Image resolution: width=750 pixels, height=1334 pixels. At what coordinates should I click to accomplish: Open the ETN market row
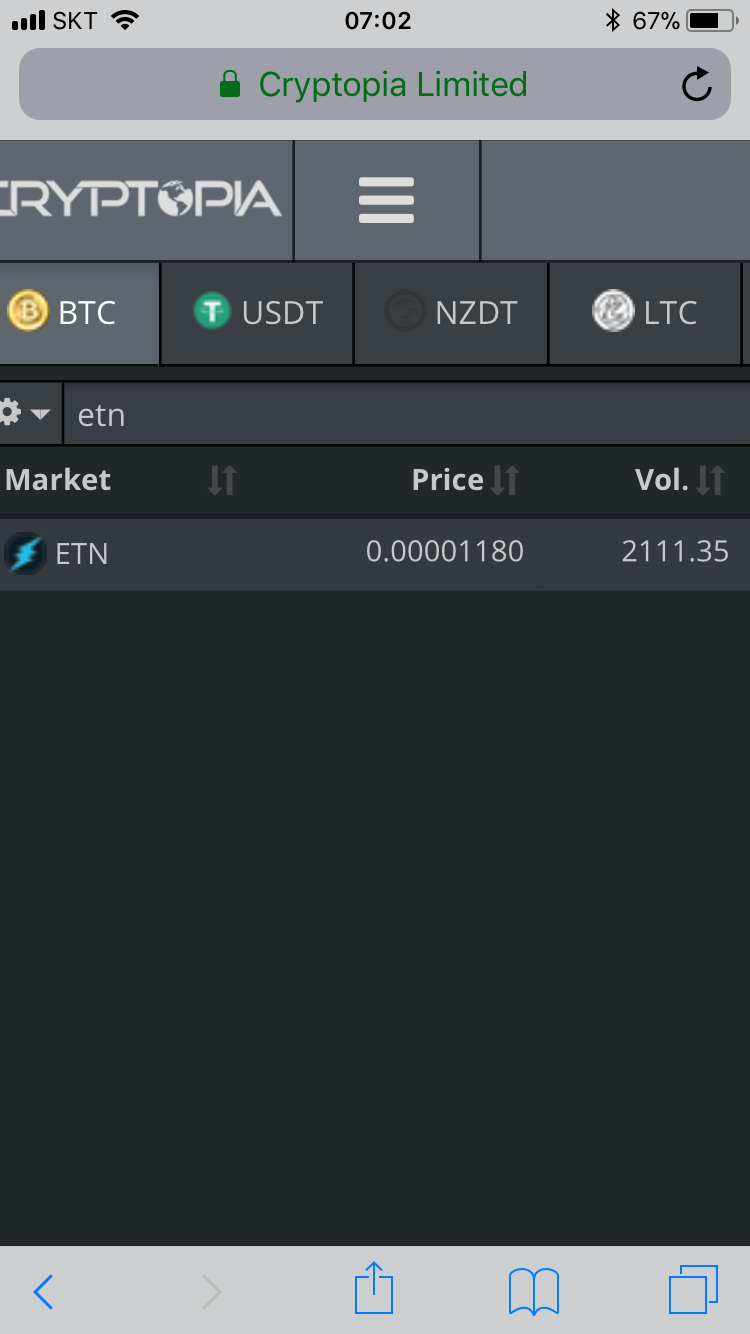375,553
